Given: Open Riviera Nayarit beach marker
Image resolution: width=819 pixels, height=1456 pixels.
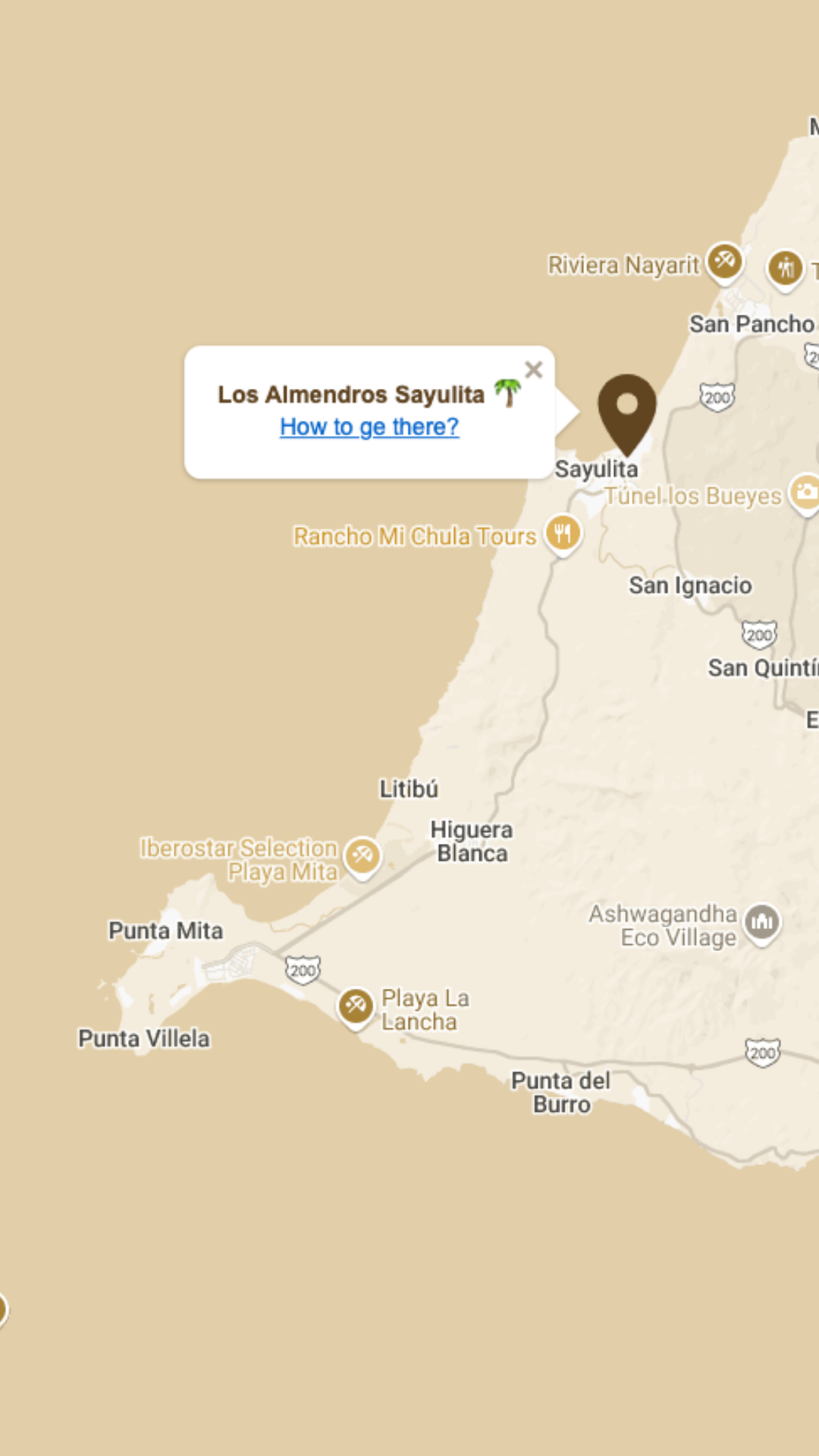Looking at the screenshot, I should (724, 262).
